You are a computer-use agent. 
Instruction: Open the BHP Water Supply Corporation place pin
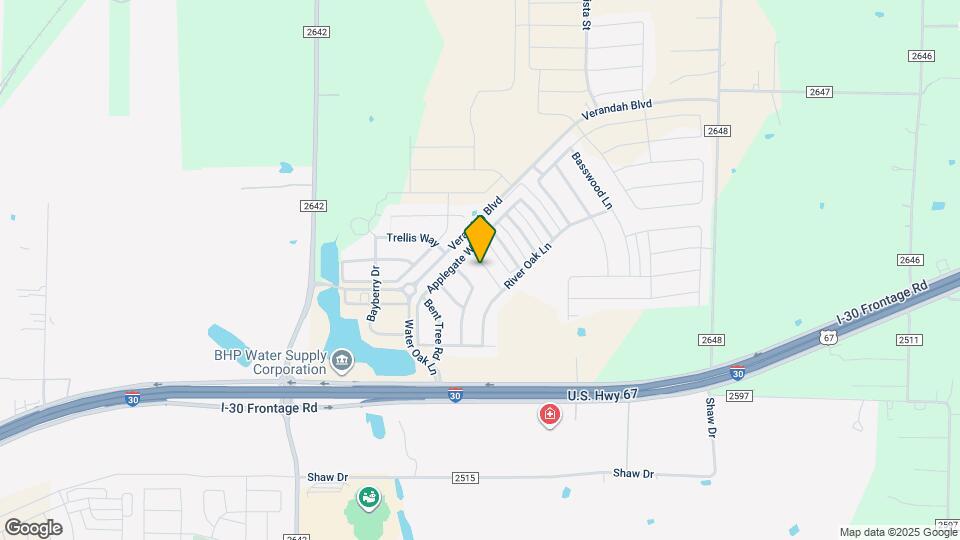tap(342, 359)
